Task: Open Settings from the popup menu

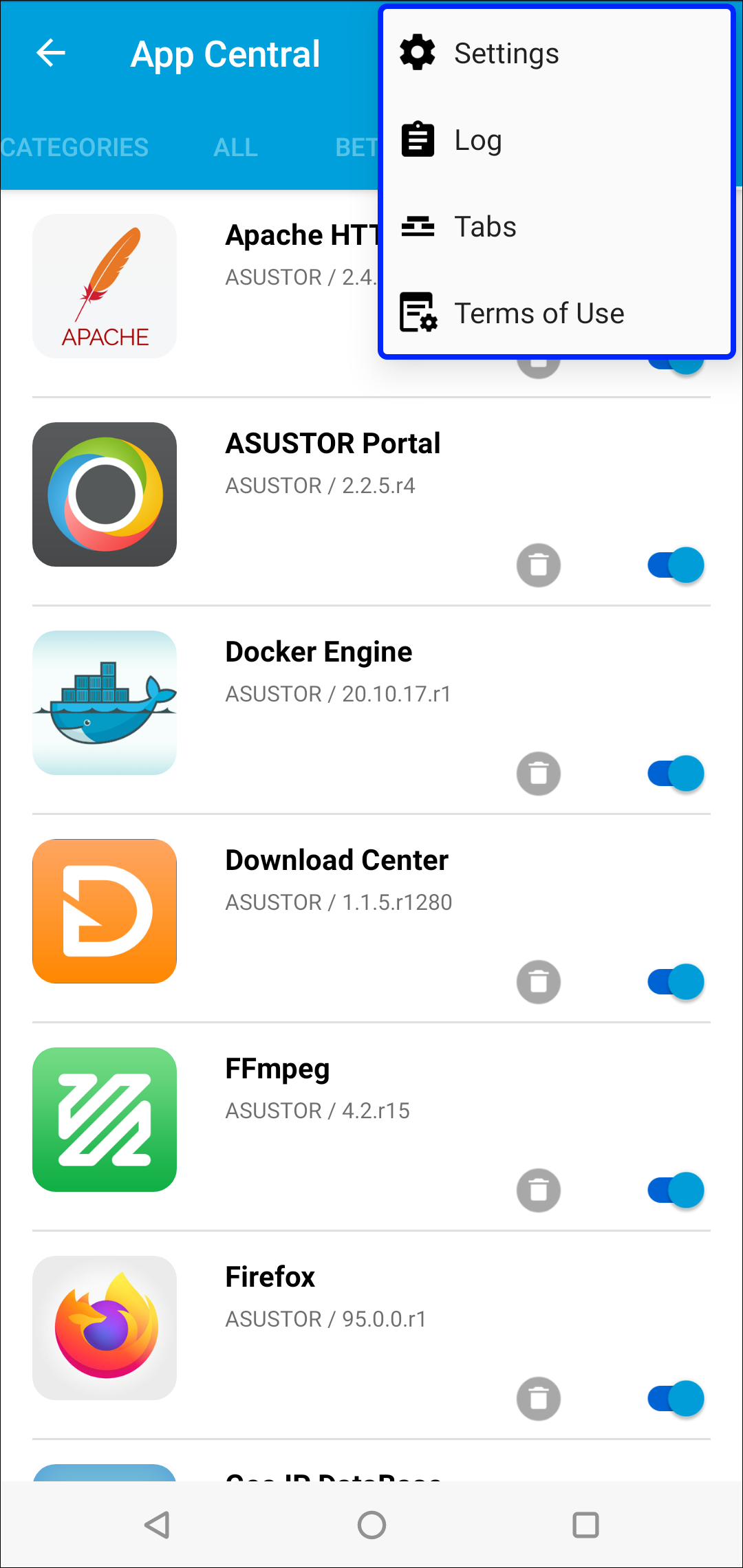Action: click(x=556, y=53)
